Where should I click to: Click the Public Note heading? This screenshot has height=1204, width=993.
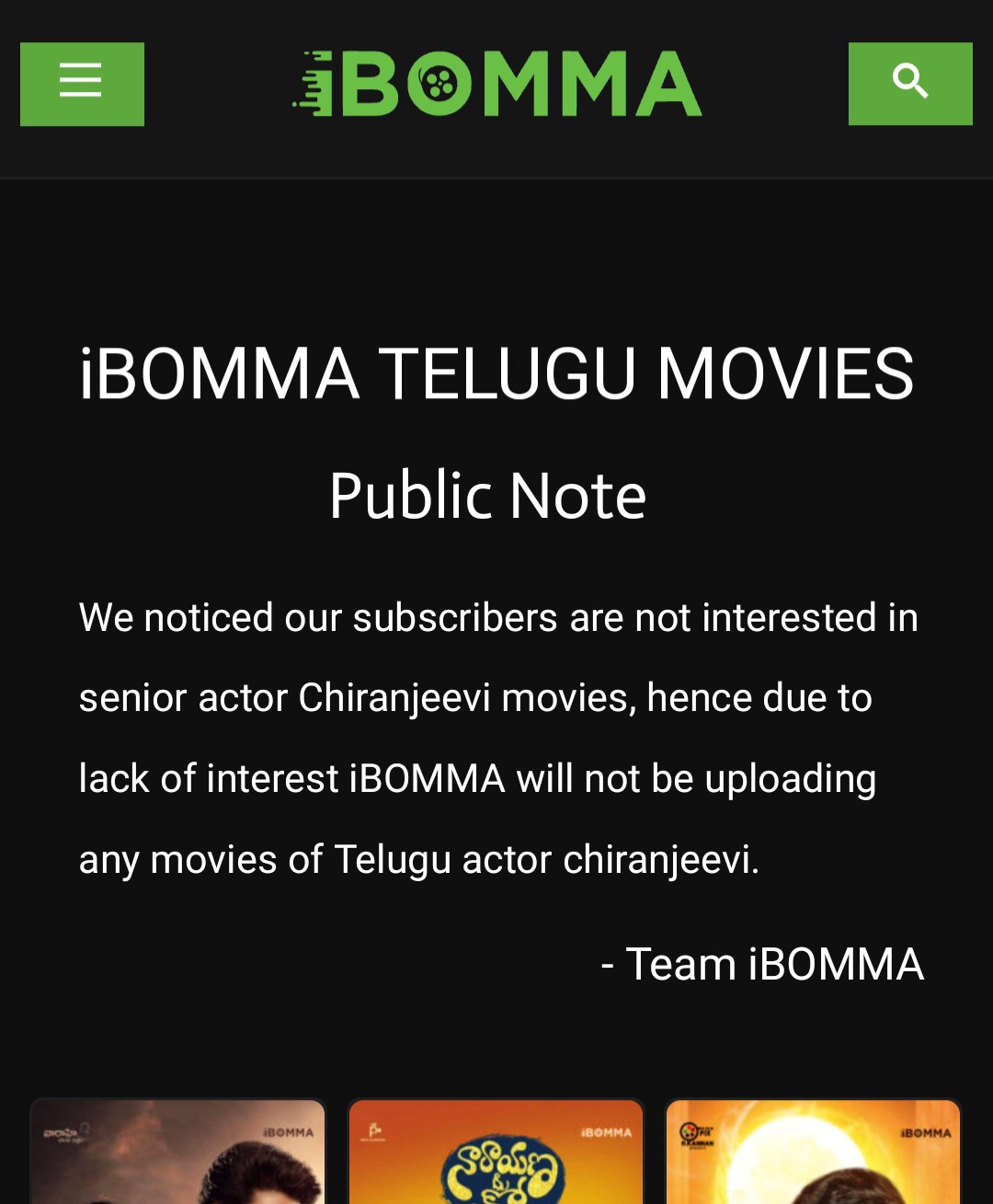pos(487,495)
